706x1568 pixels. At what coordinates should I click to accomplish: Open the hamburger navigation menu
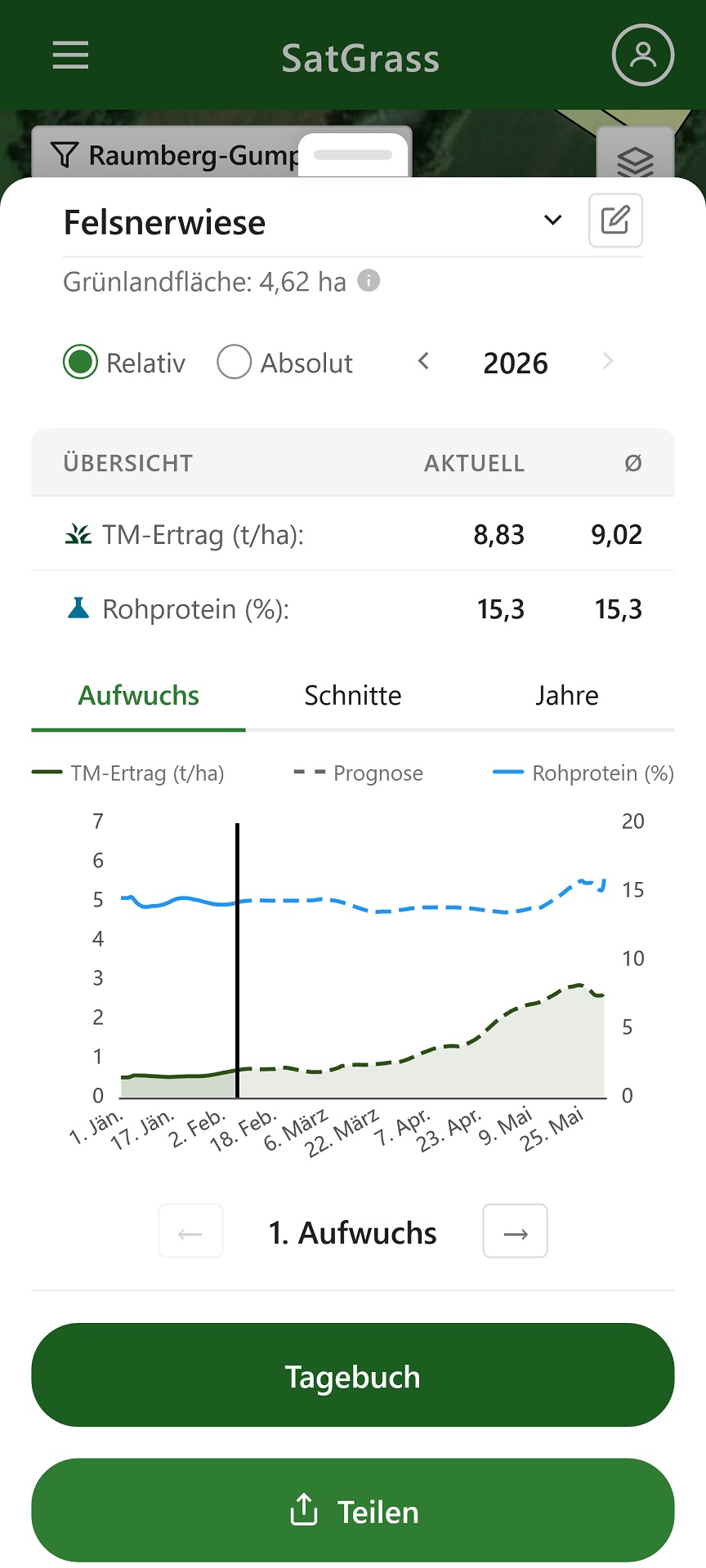pos(70,56)
